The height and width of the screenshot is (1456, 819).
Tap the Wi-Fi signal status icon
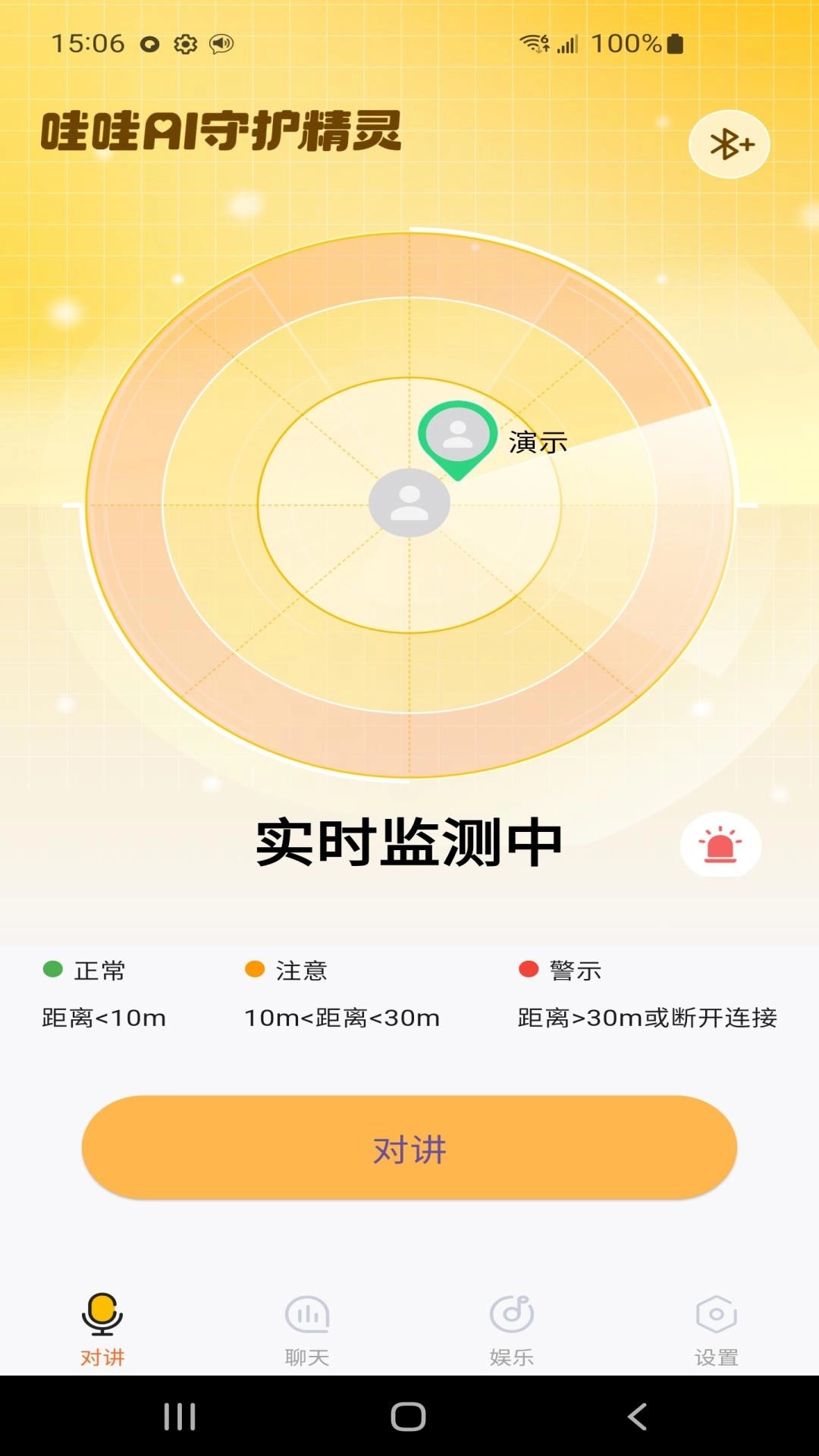[x=534, y=44]
